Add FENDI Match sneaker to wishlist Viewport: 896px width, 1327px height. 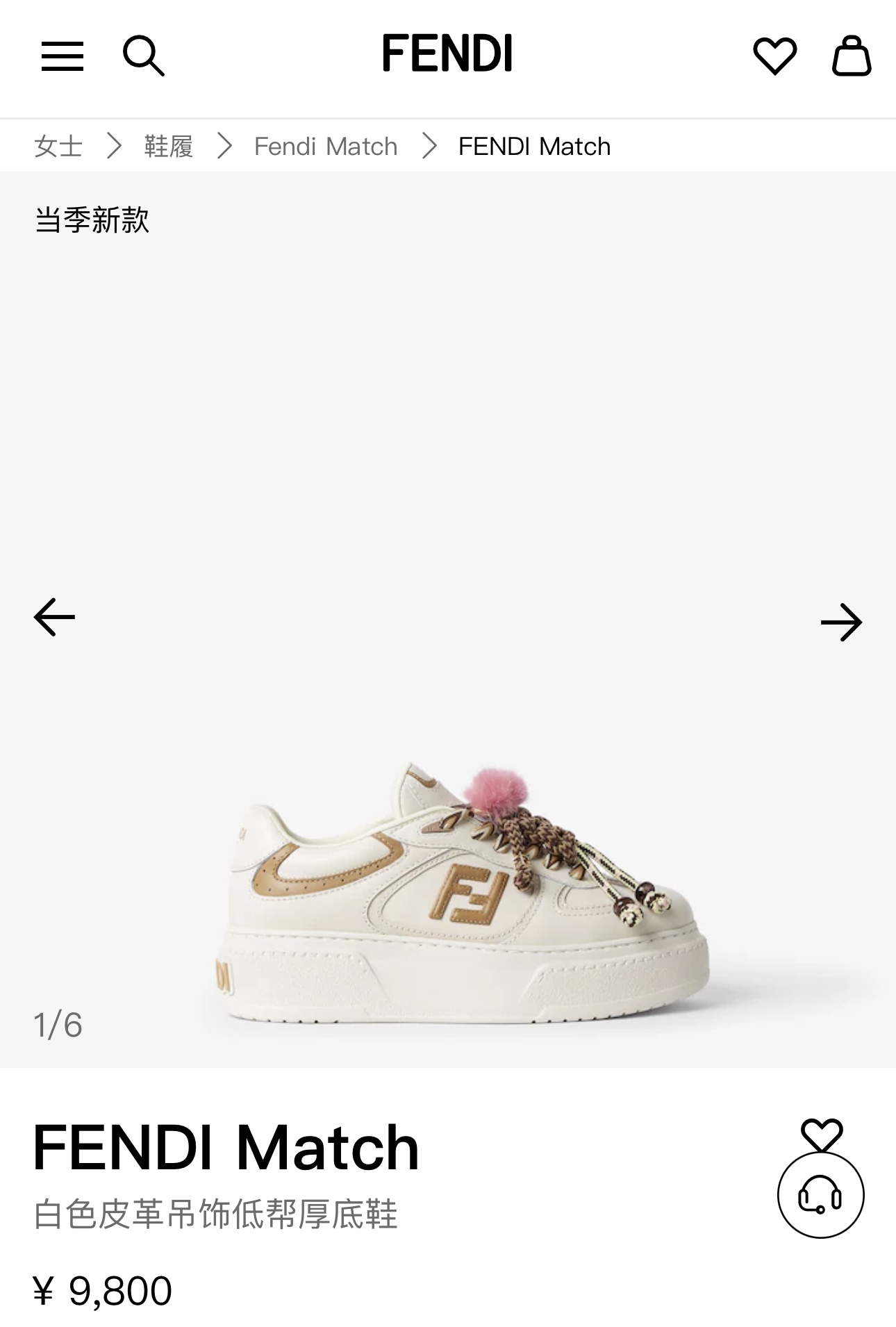pos(821,1135)
